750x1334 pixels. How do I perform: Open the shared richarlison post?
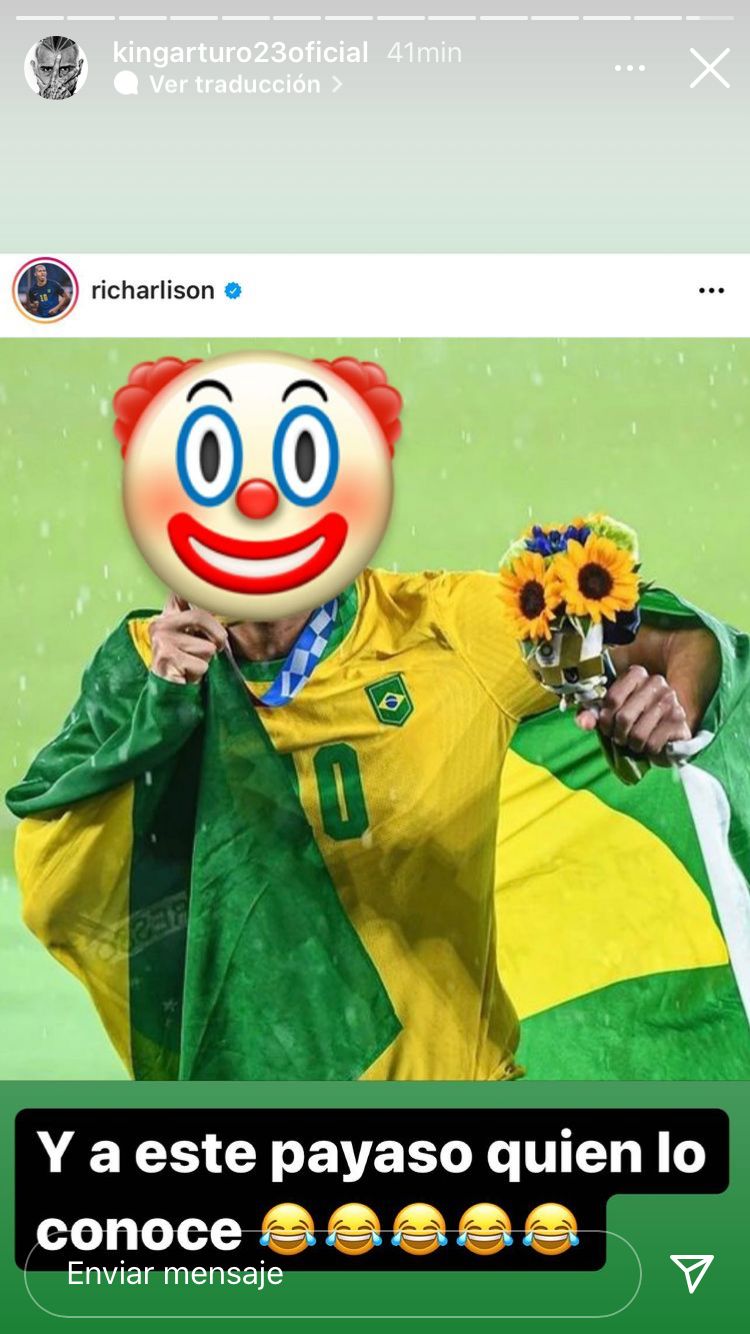pos(374,700)
